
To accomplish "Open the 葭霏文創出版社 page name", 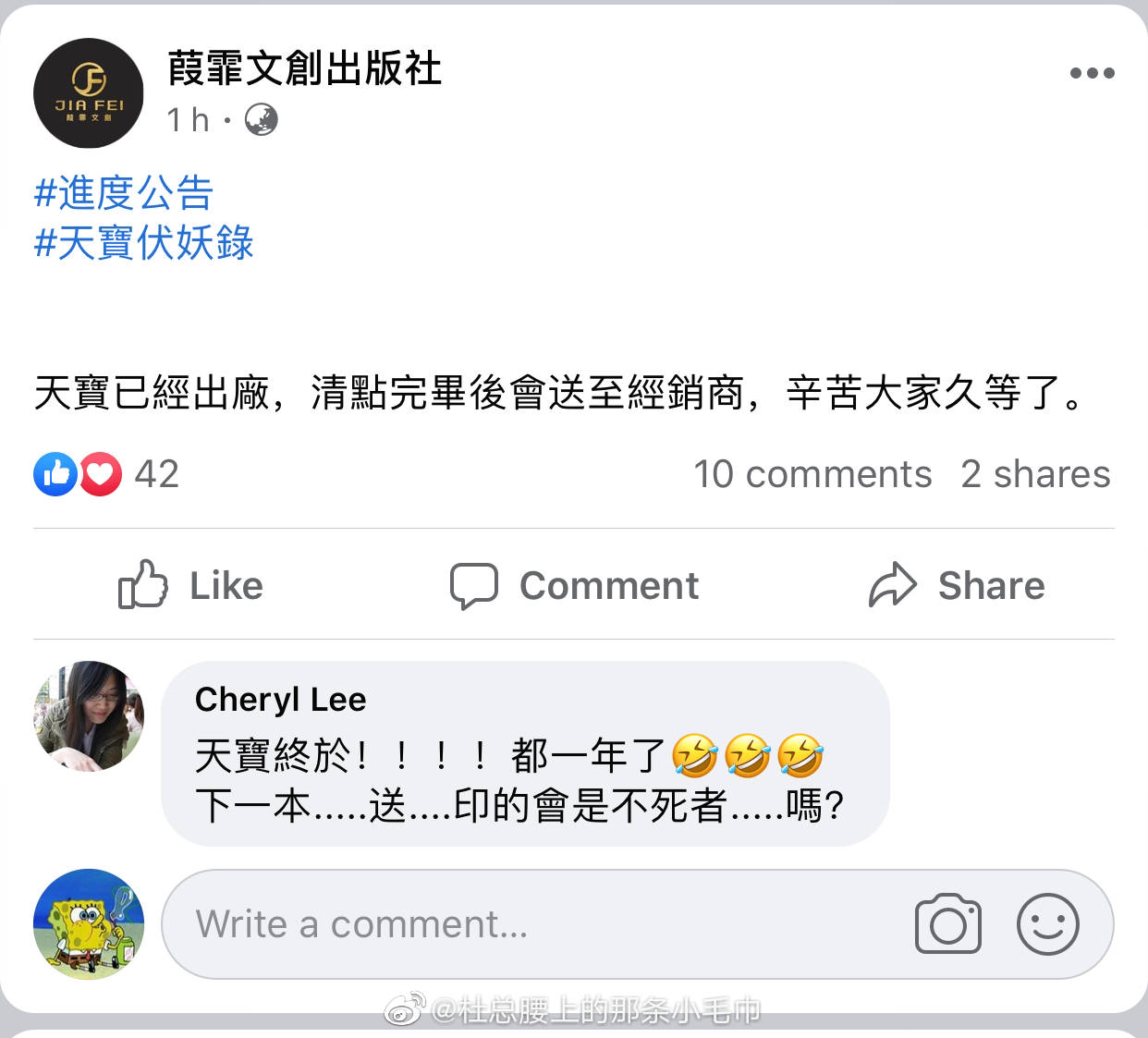I will point(304,68).
